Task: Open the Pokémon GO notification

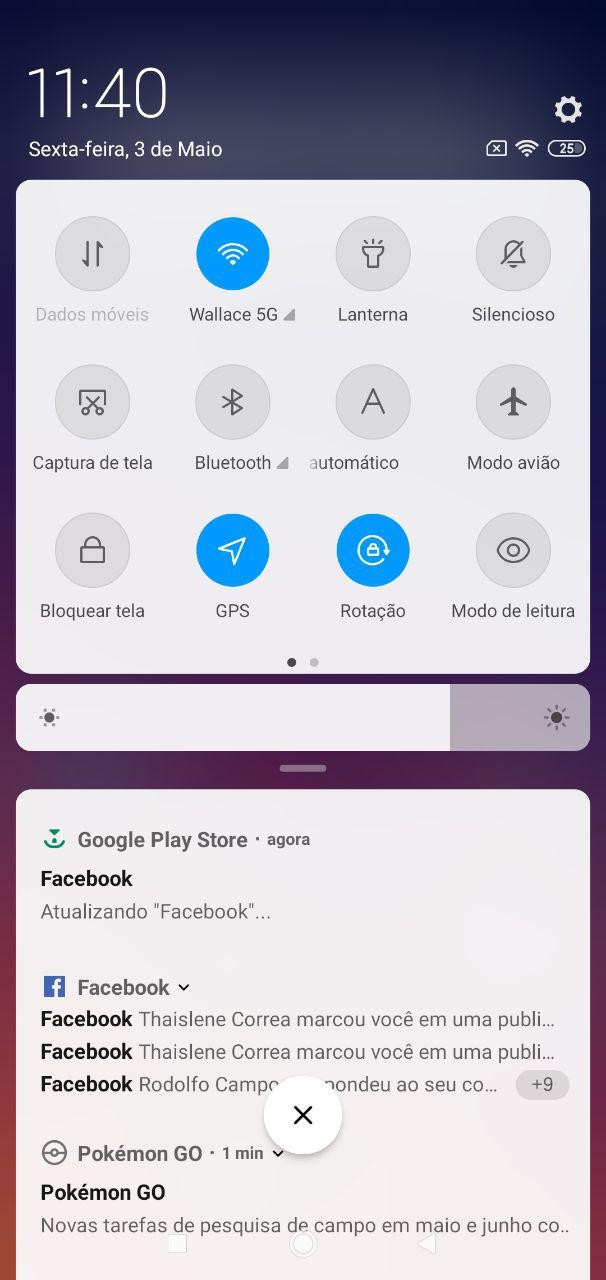Action: [x=303, y=1190]
